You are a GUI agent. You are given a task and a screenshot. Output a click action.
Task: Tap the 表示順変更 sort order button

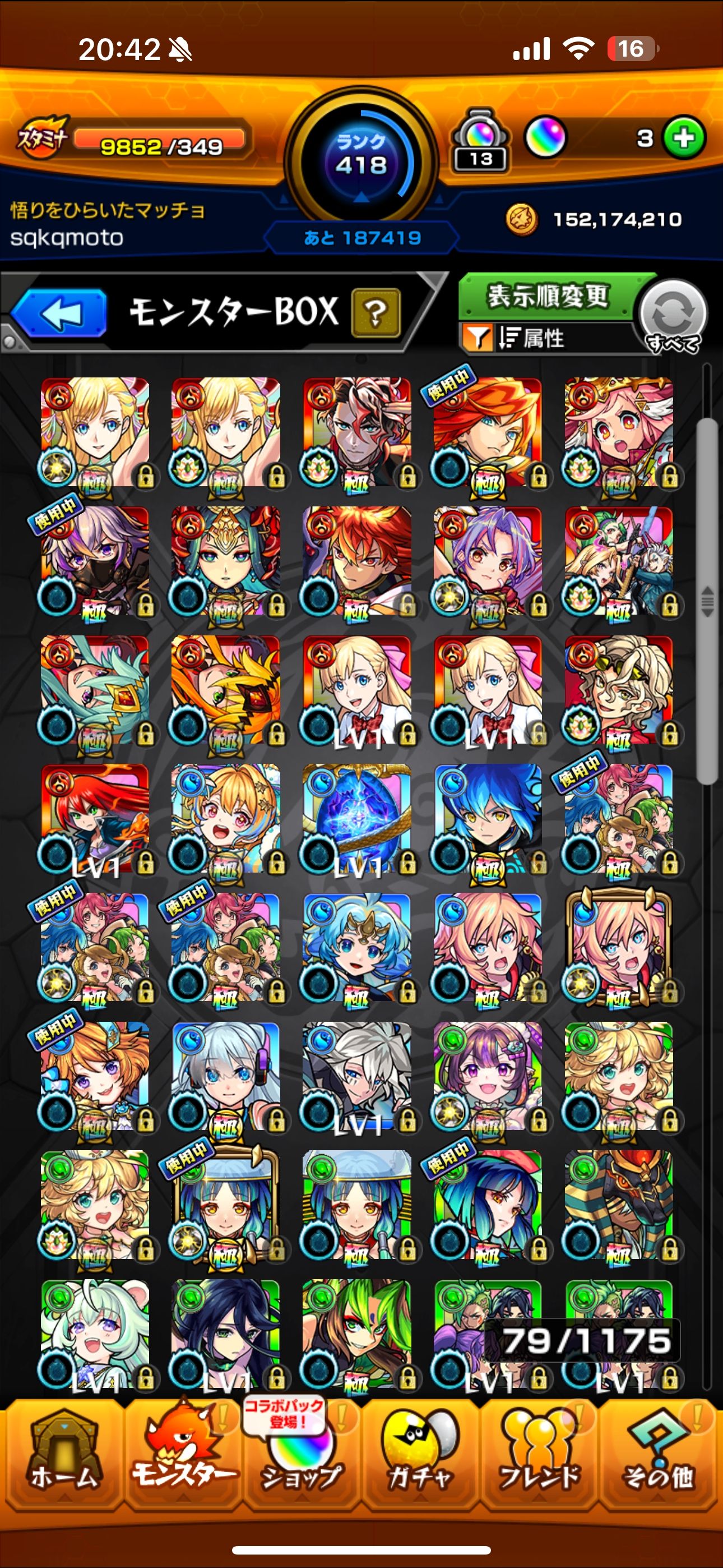pos(546,297)
